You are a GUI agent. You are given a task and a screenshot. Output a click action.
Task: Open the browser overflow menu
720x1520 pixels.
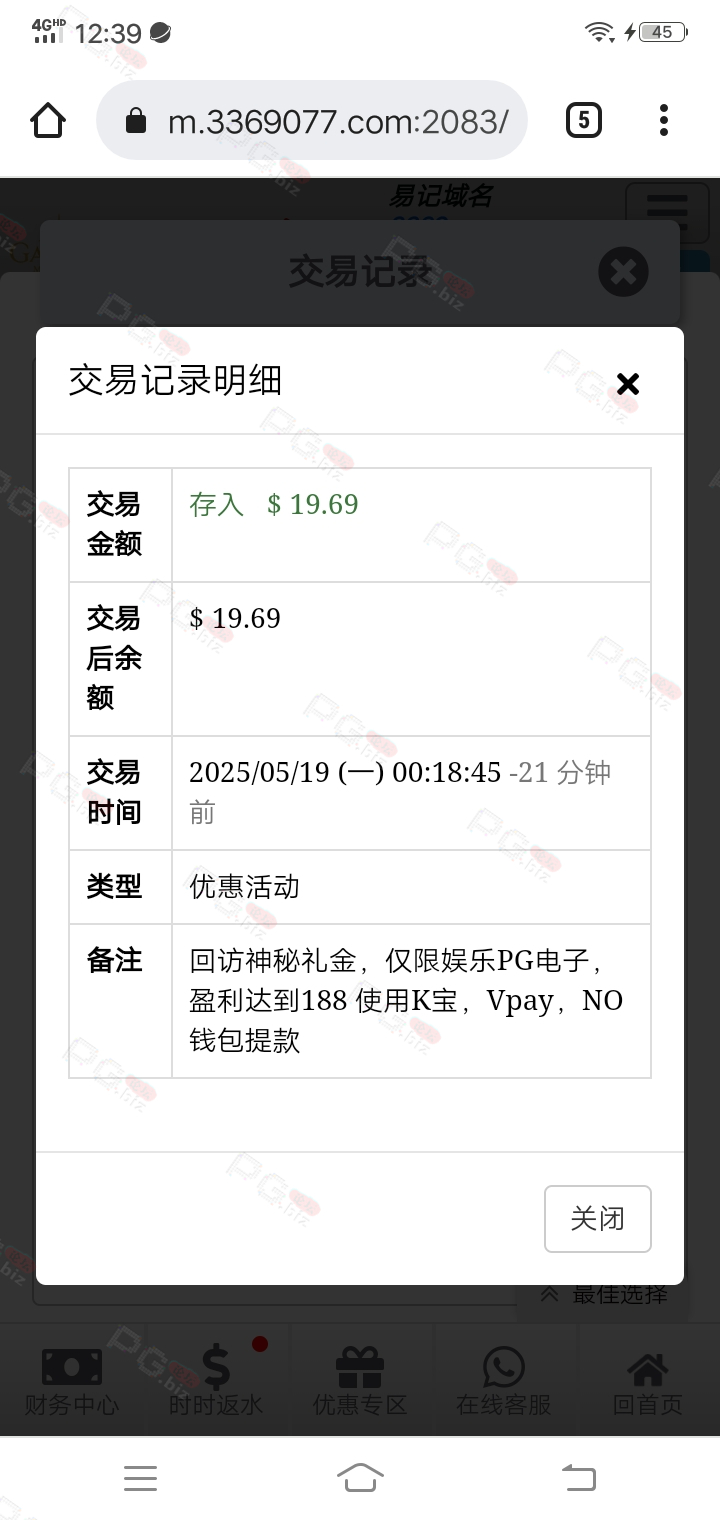click(664, 121)
